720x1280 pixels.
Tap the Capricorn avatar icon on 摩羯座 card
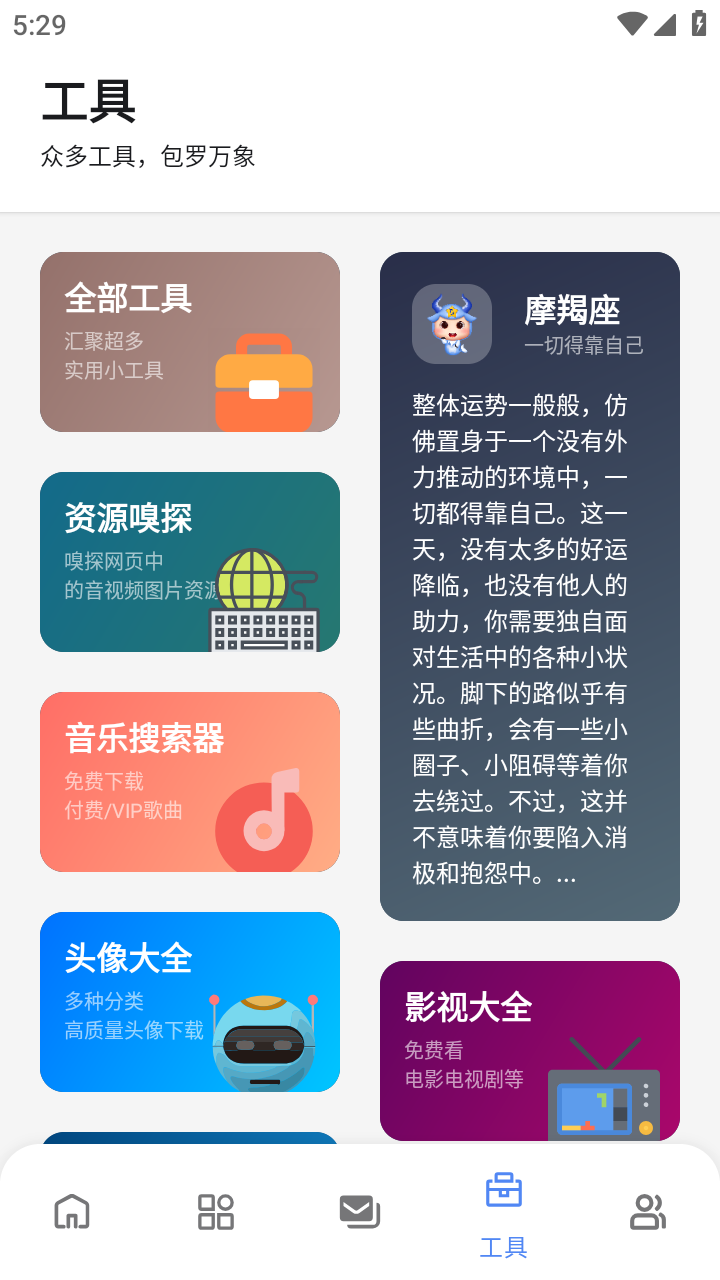pos(451,324)
